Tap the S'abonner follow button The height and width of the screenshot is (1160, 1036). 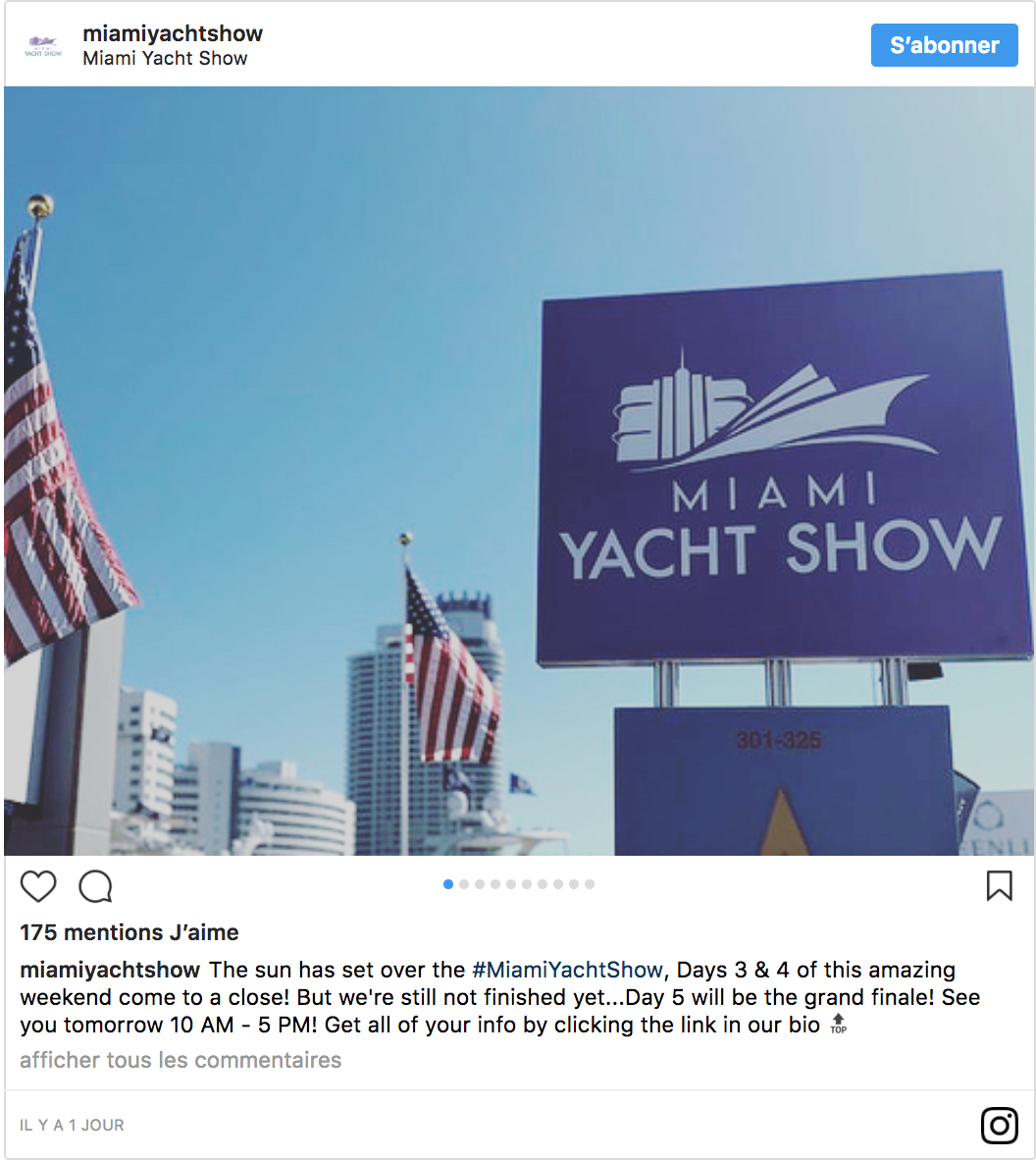pos(944,45)
